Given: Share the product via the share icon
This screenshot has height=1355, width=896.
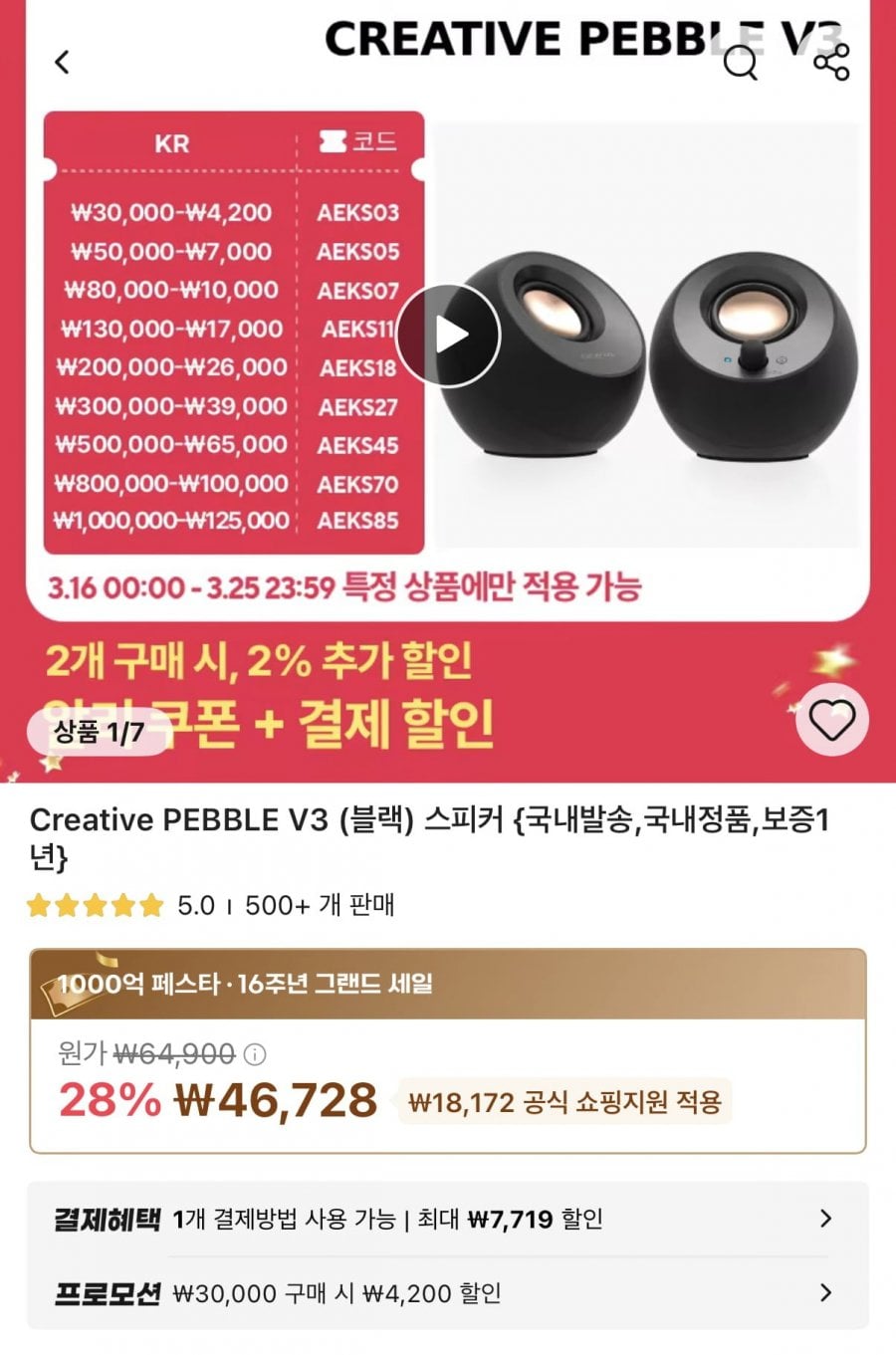Looking at the screenshot, I should (832, 62).
